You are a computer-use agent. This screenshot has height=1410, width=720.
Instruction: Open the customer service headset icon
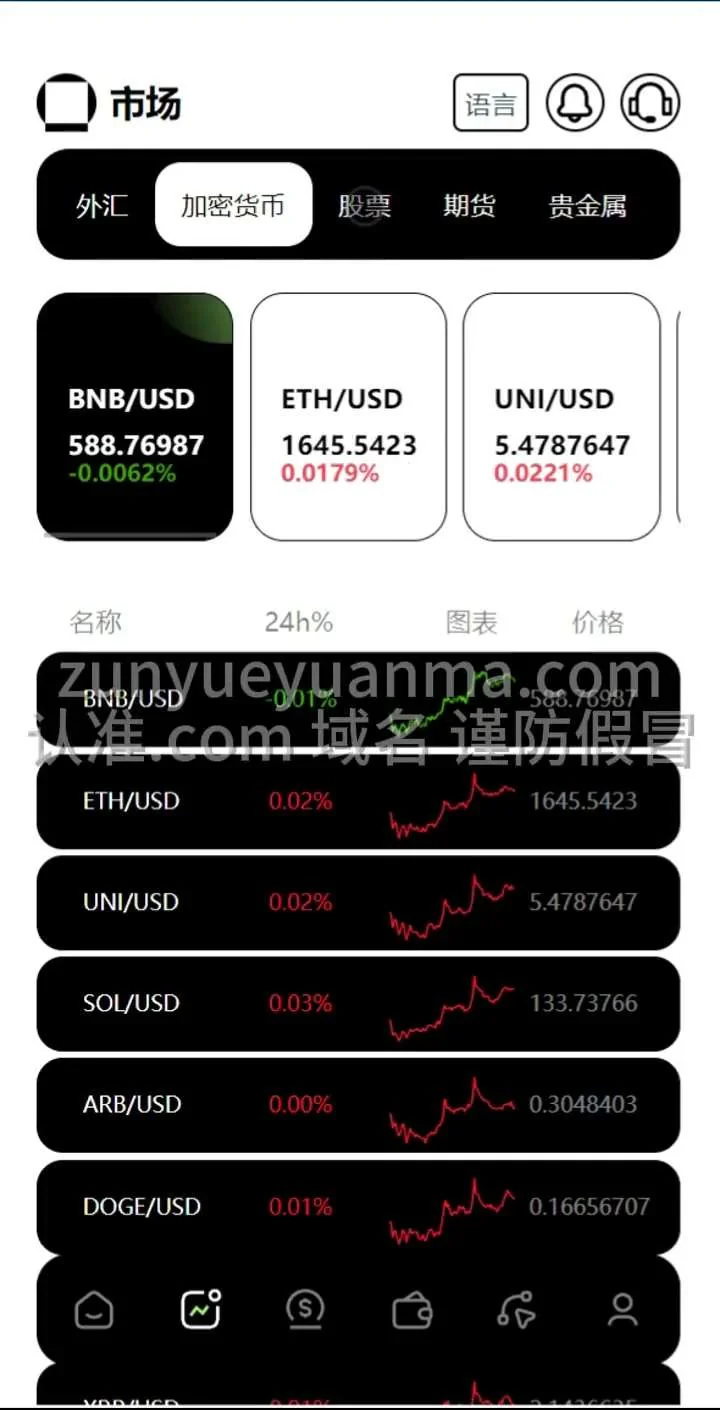point(651,103)
